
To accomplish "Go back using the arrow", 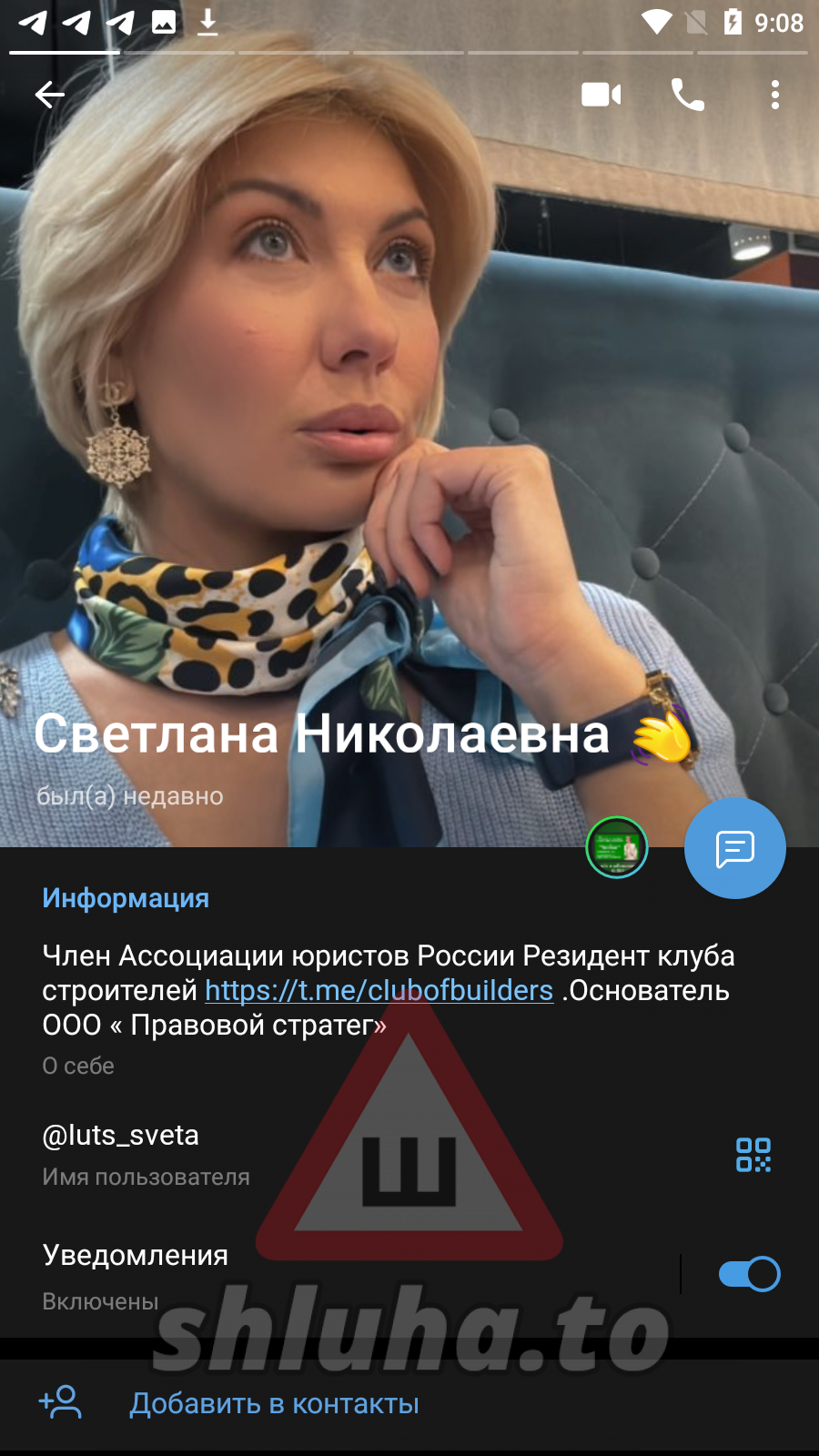I will click(x=50, y=95).
